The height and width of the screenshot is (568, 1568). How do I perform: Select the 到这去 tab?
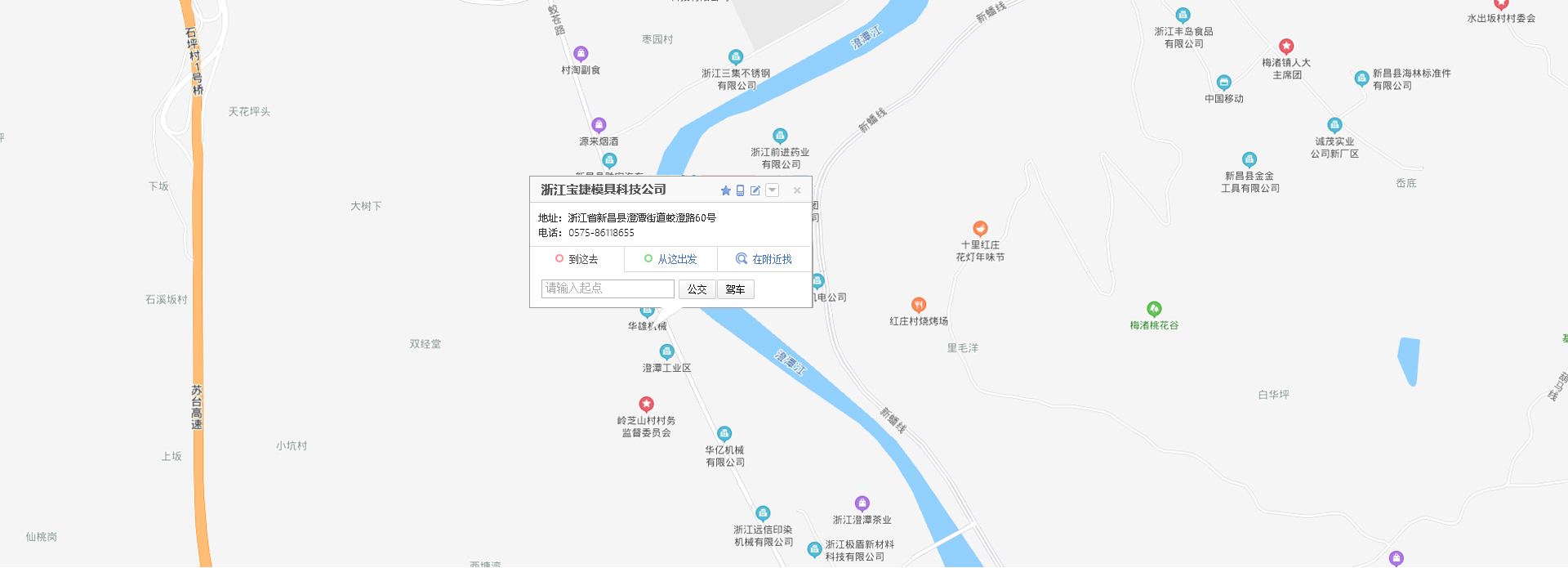point(577,259)
